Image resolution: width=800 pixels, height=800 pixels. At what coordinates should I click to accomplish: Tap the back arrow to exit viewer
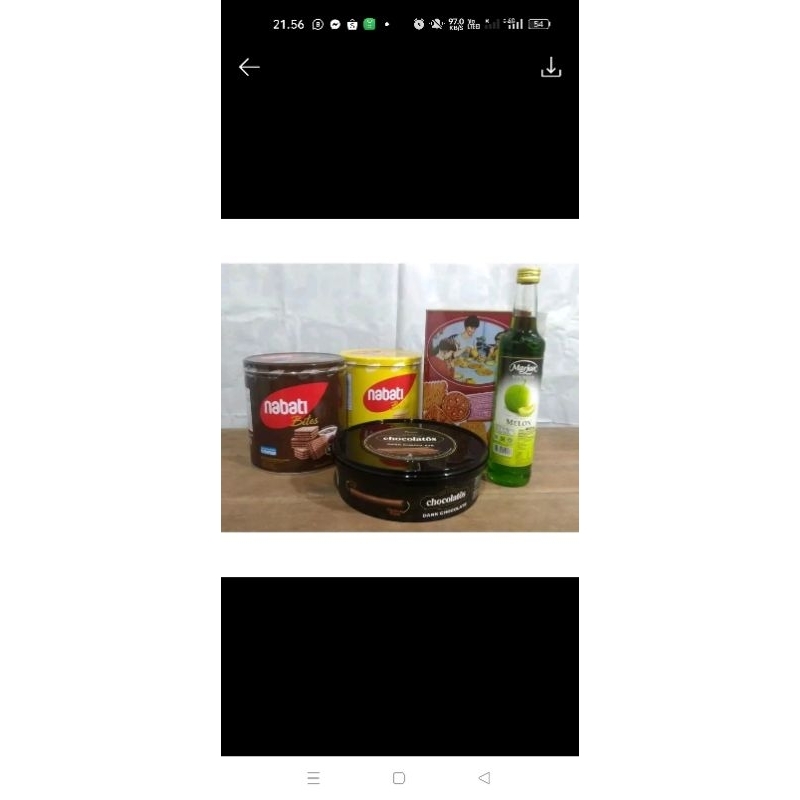tap(249, 67)
